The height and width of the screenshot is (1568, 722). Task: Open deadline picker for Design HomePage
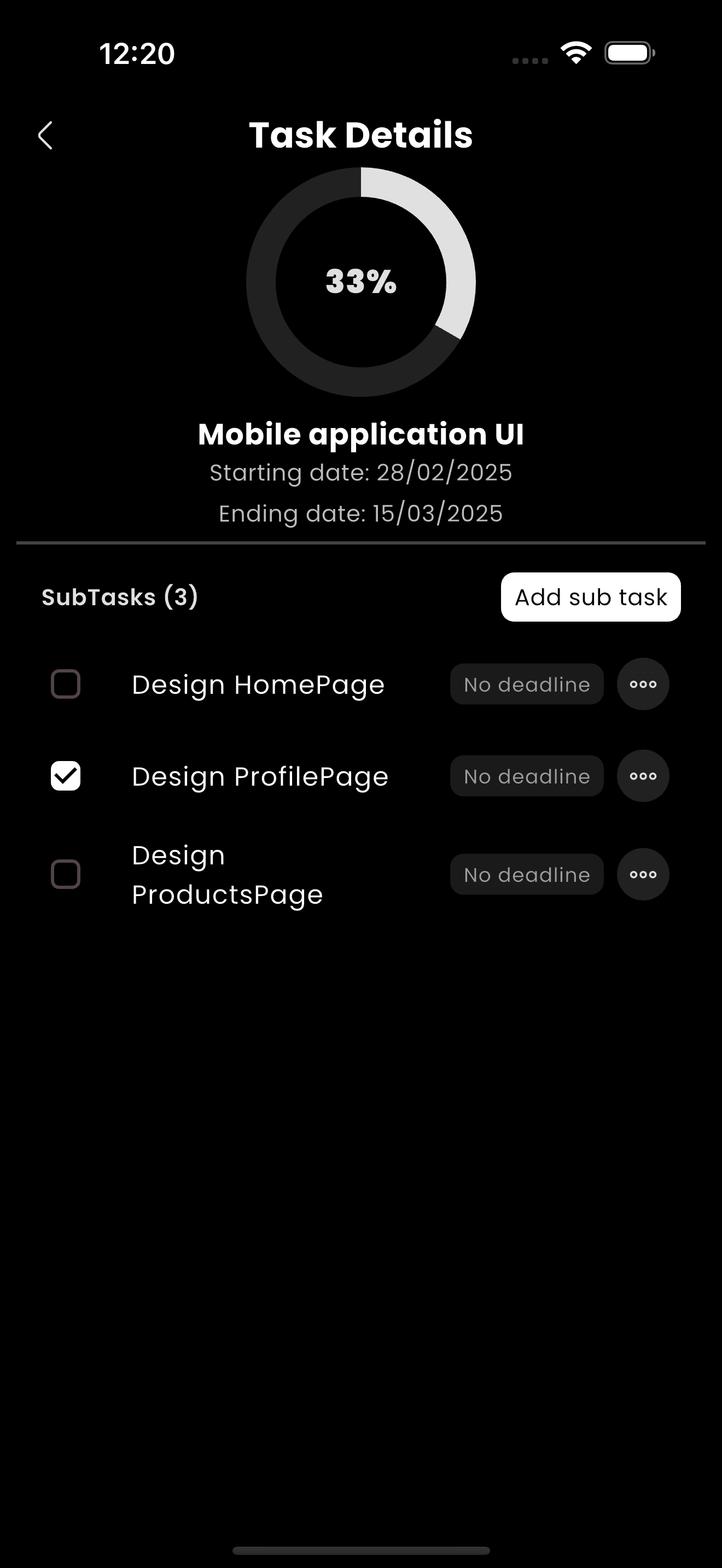pos(526,683)
